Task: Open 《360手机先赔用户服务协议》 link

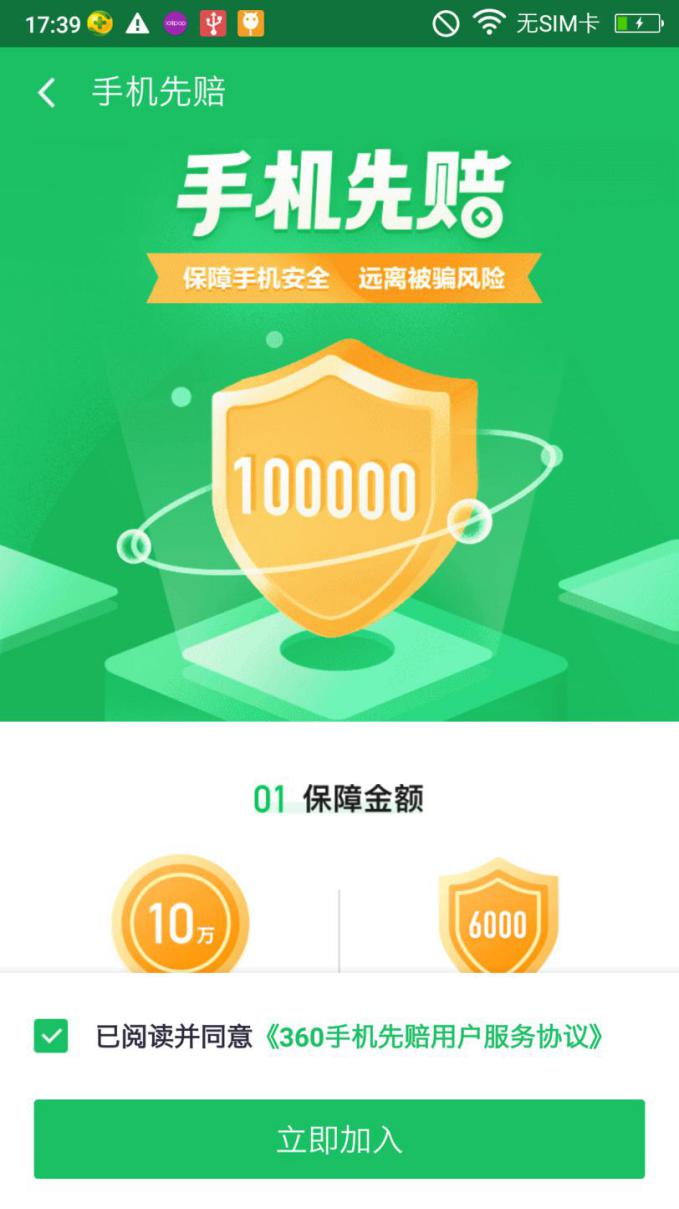Action: (x=434, y=1037)
